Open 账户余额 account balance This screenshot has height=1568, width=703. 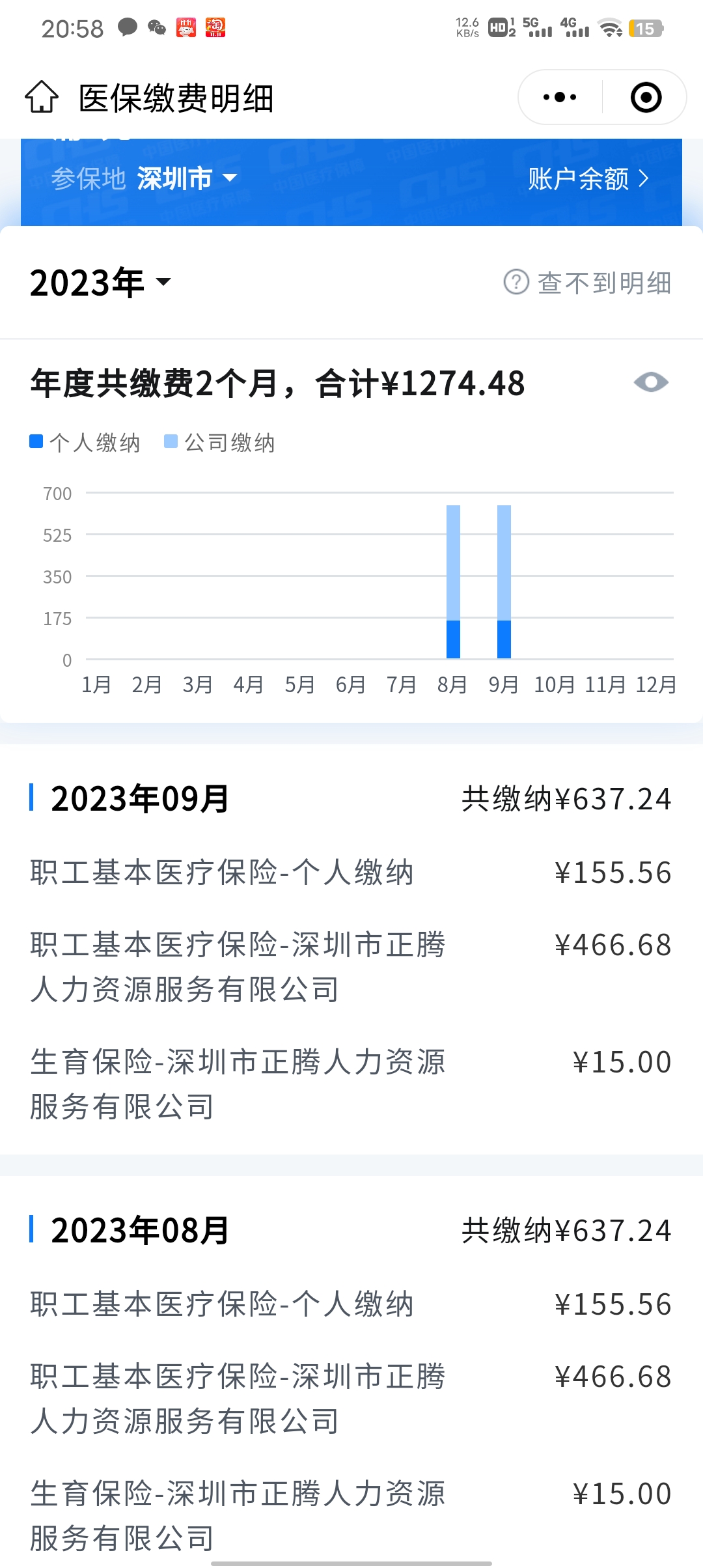588,178
